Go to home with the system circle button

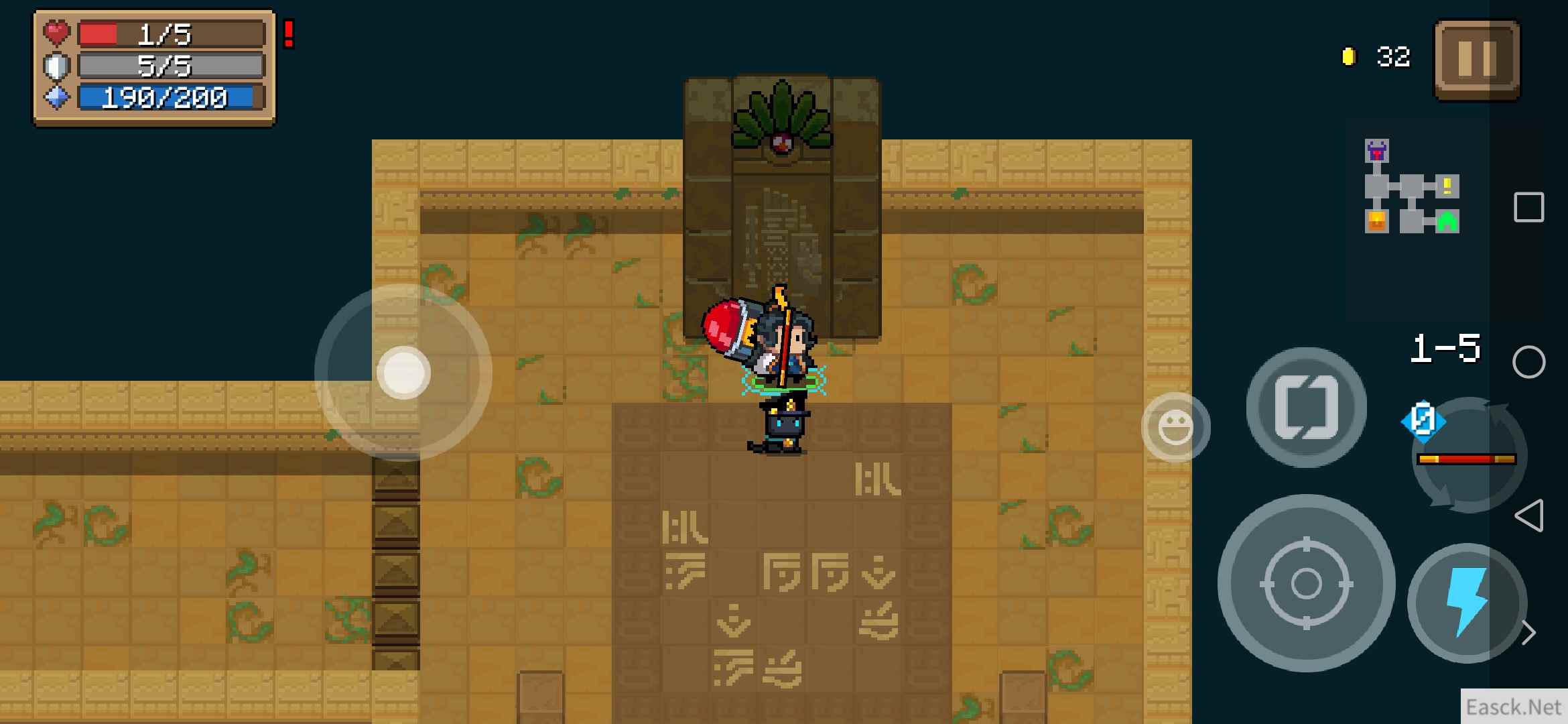[x=1528, y=362]
